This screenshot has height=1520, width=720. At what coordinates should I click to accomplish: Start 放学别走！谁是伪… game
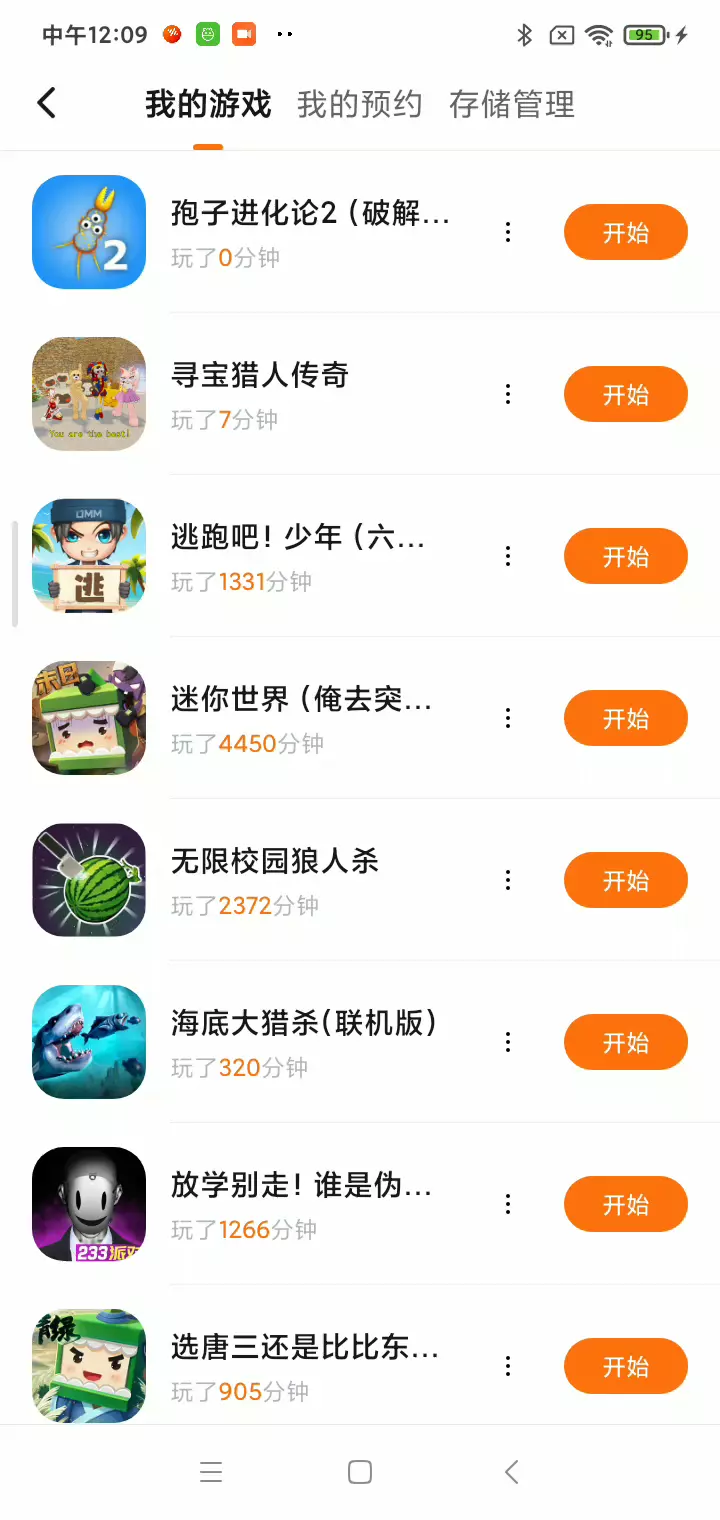click(x=625, y=1204)
